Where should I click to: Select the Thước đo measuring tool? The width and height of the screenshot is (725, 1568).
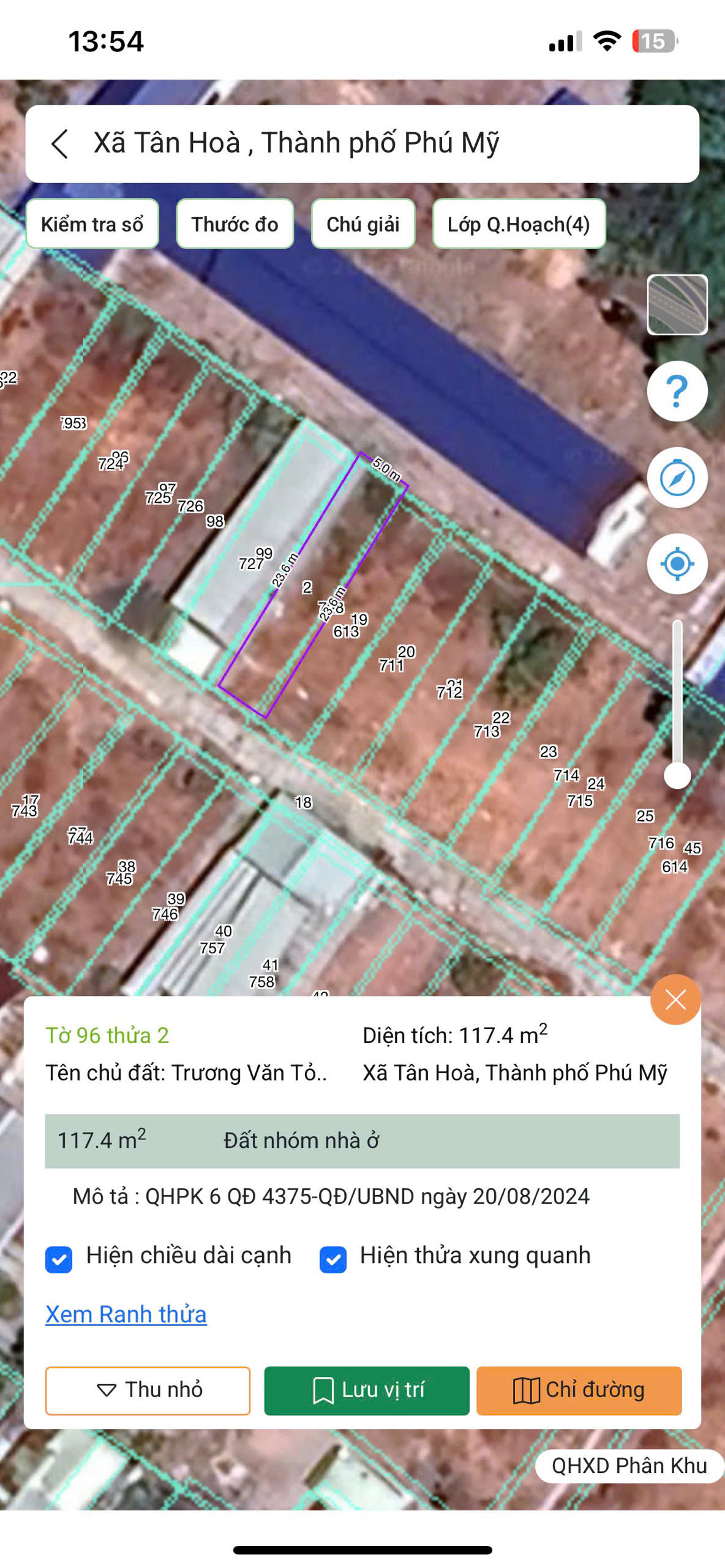pos(235,224)
